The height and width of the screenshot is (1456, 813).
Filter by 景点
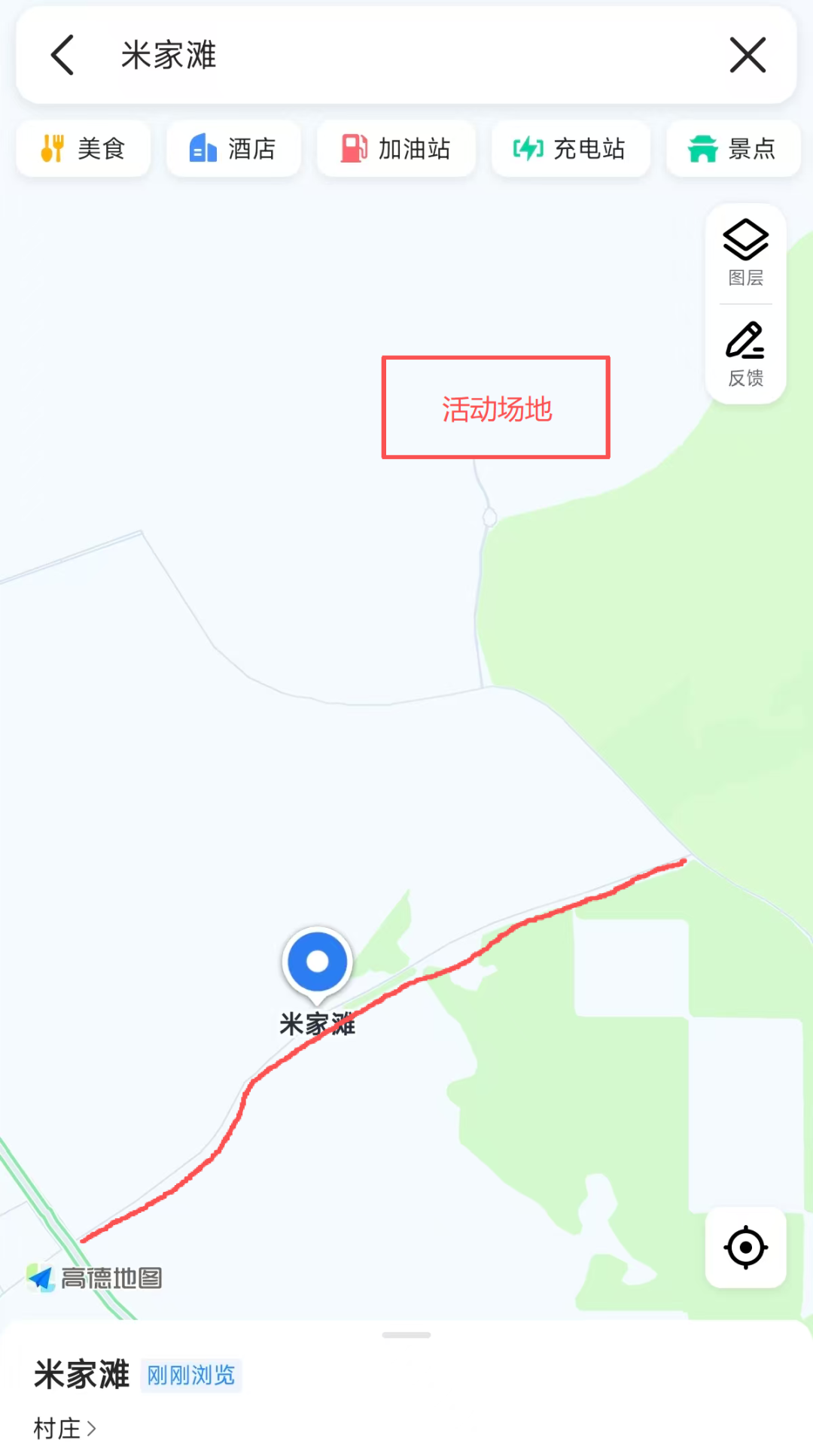click(732, 148)
